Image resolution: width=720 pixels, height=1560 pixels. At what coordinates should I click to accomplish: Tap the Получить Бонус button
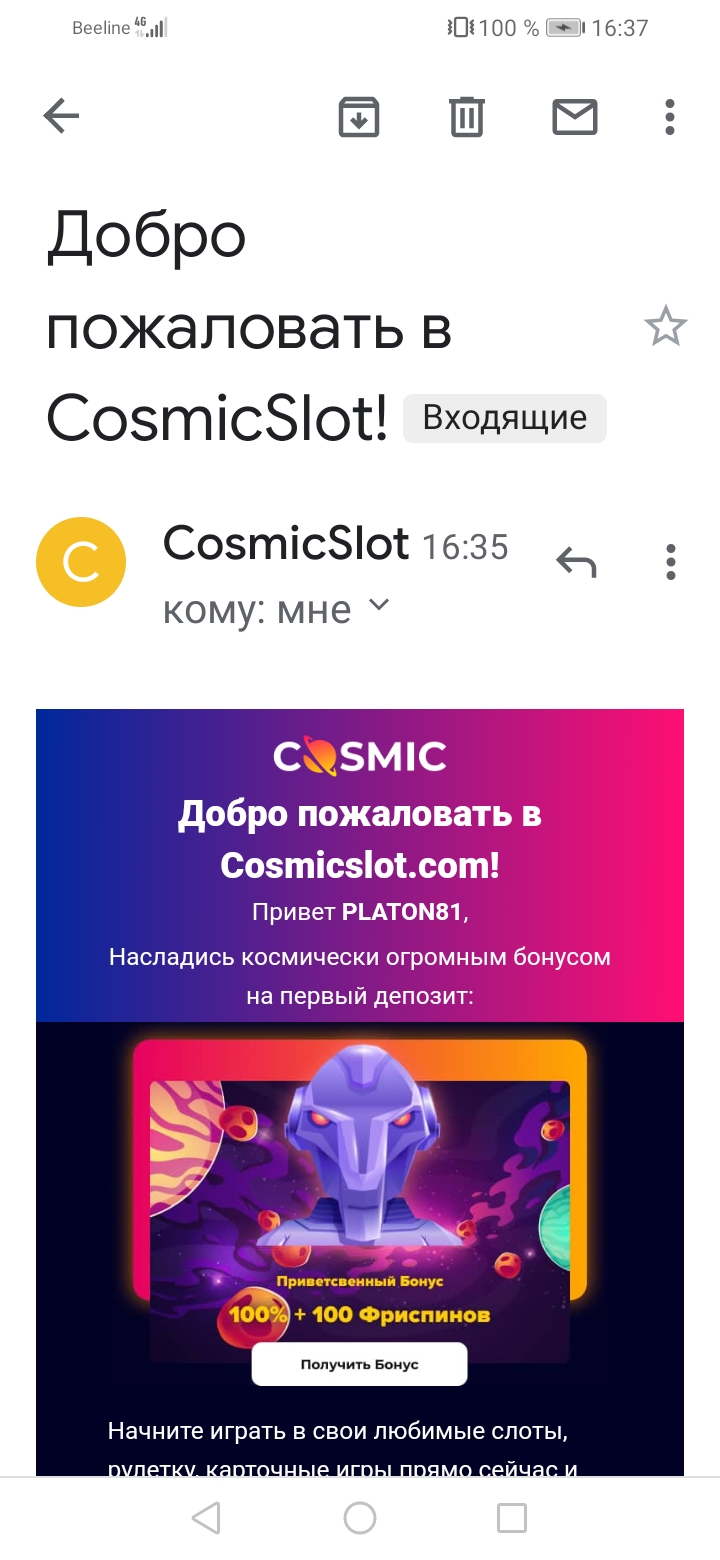(x=359, y=1364)
